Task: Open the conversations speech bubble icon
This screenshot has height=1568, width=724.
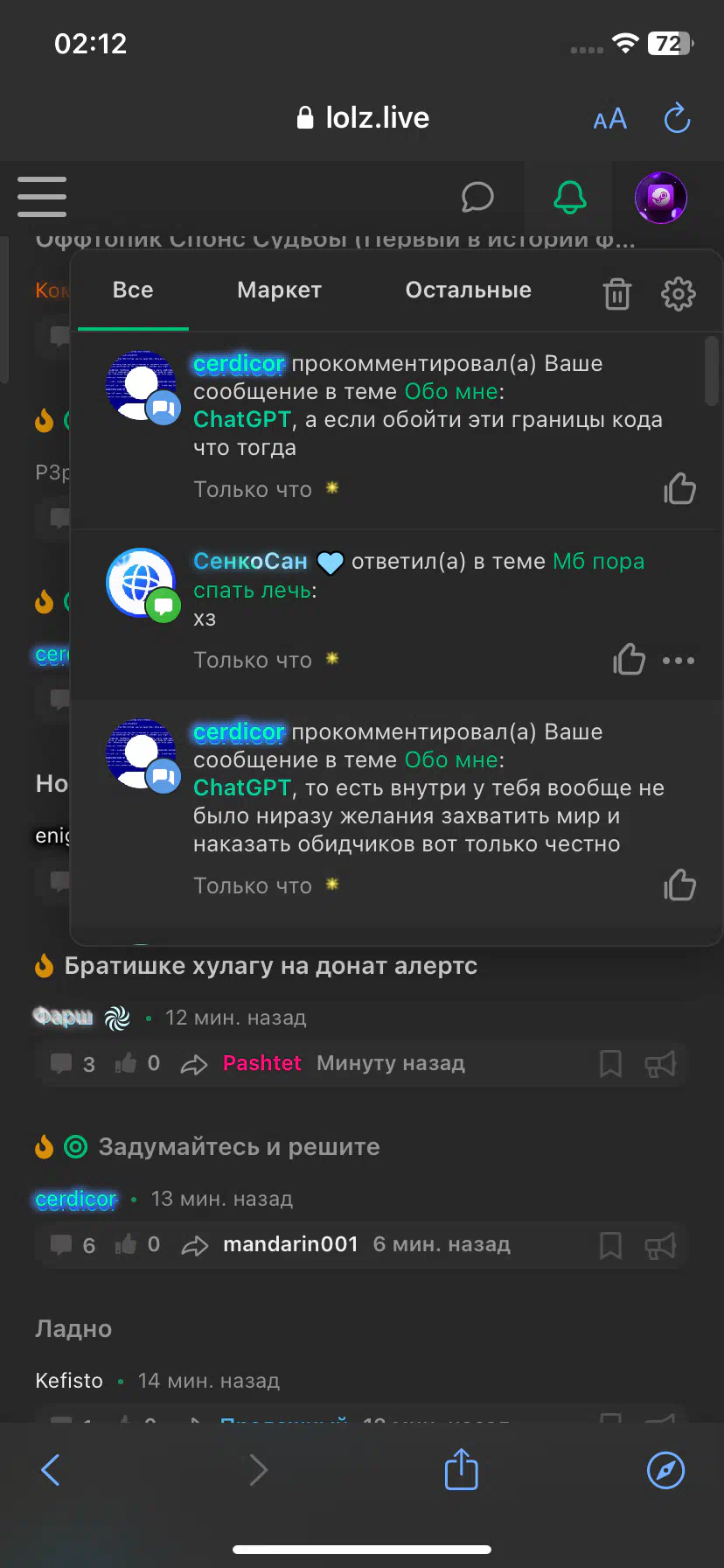Action: tap(477, 198)
